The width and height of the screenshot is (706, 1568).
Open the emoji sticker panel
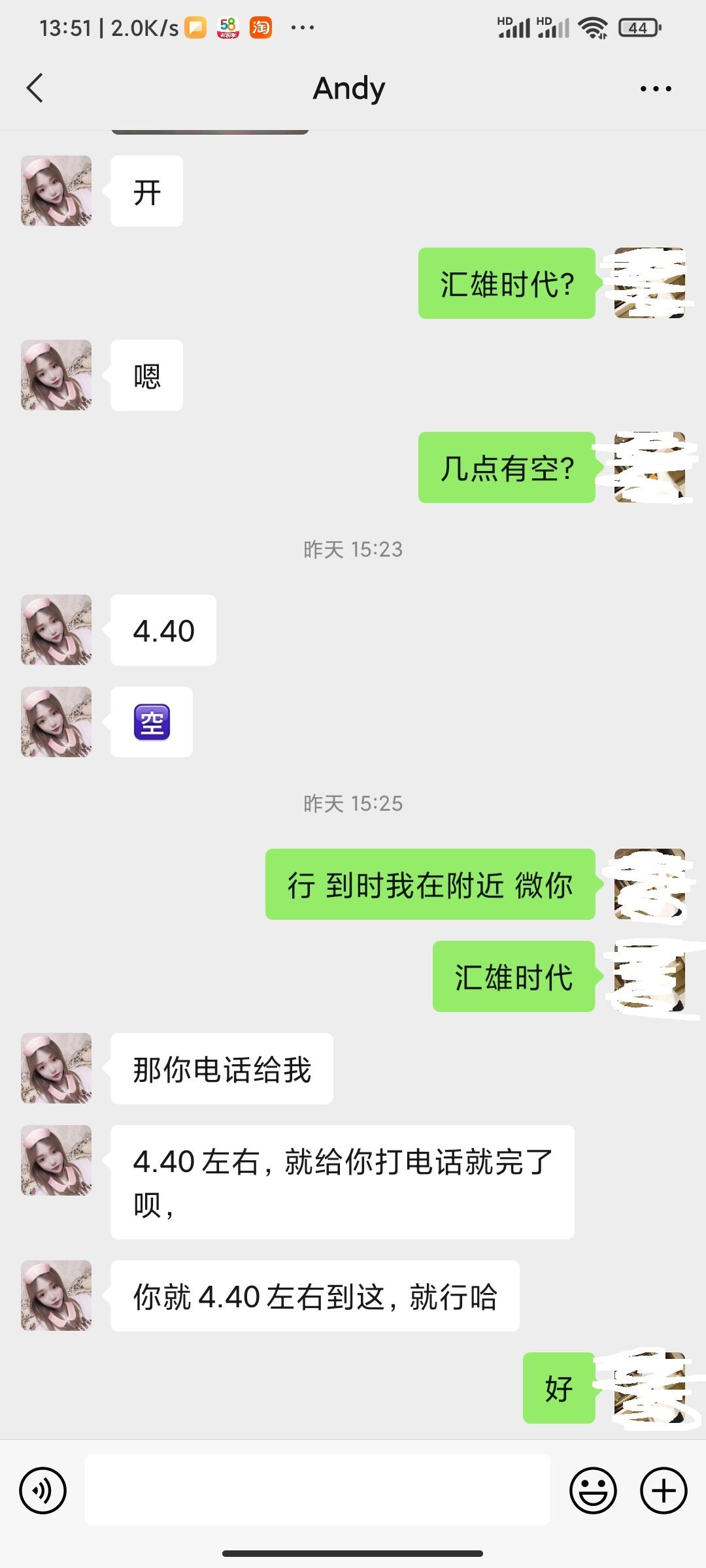[x=593, y=1490]
